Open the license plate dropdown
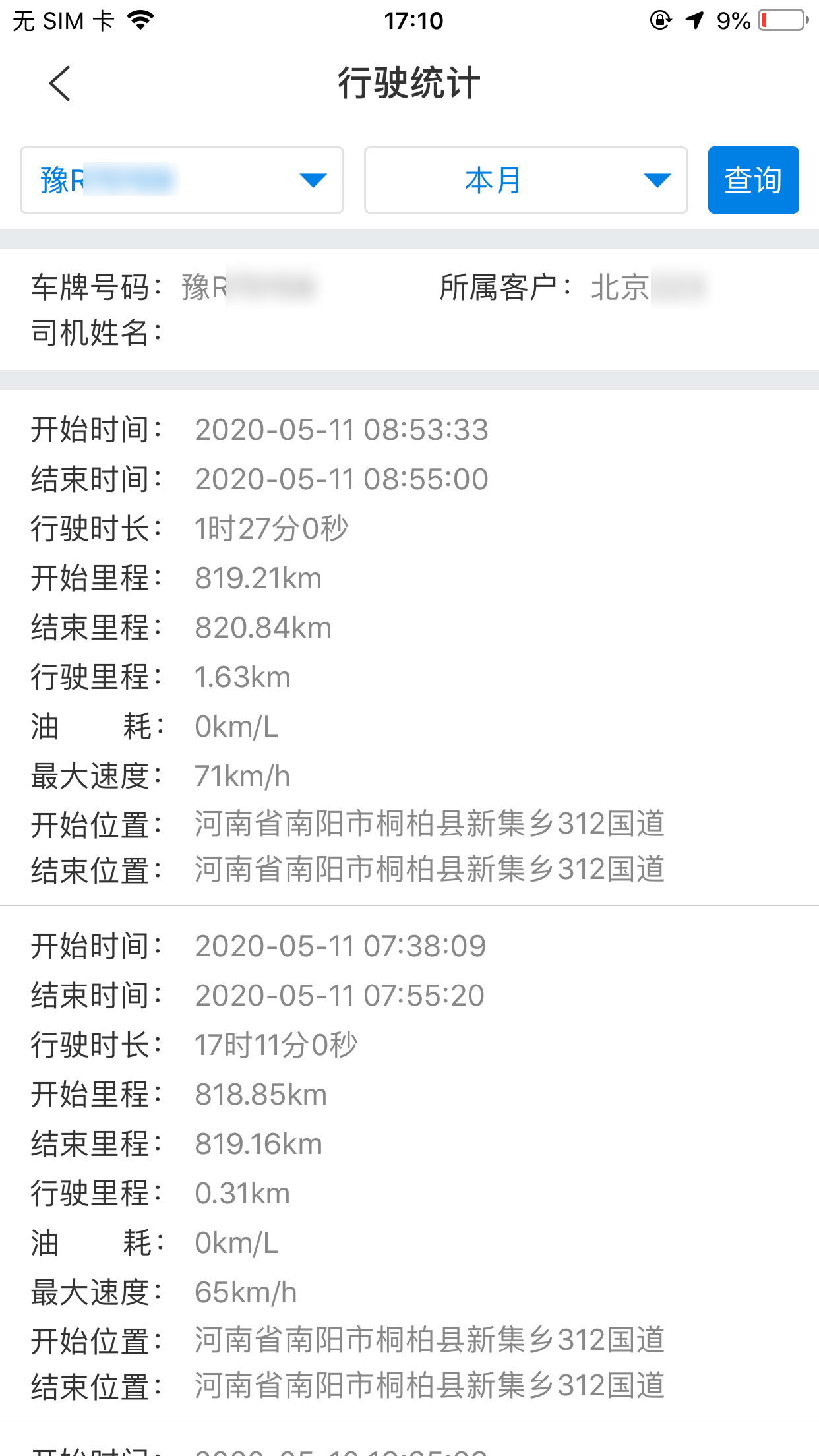The width and height of the screenshot is (819, 1456). (x=182, y=180)
